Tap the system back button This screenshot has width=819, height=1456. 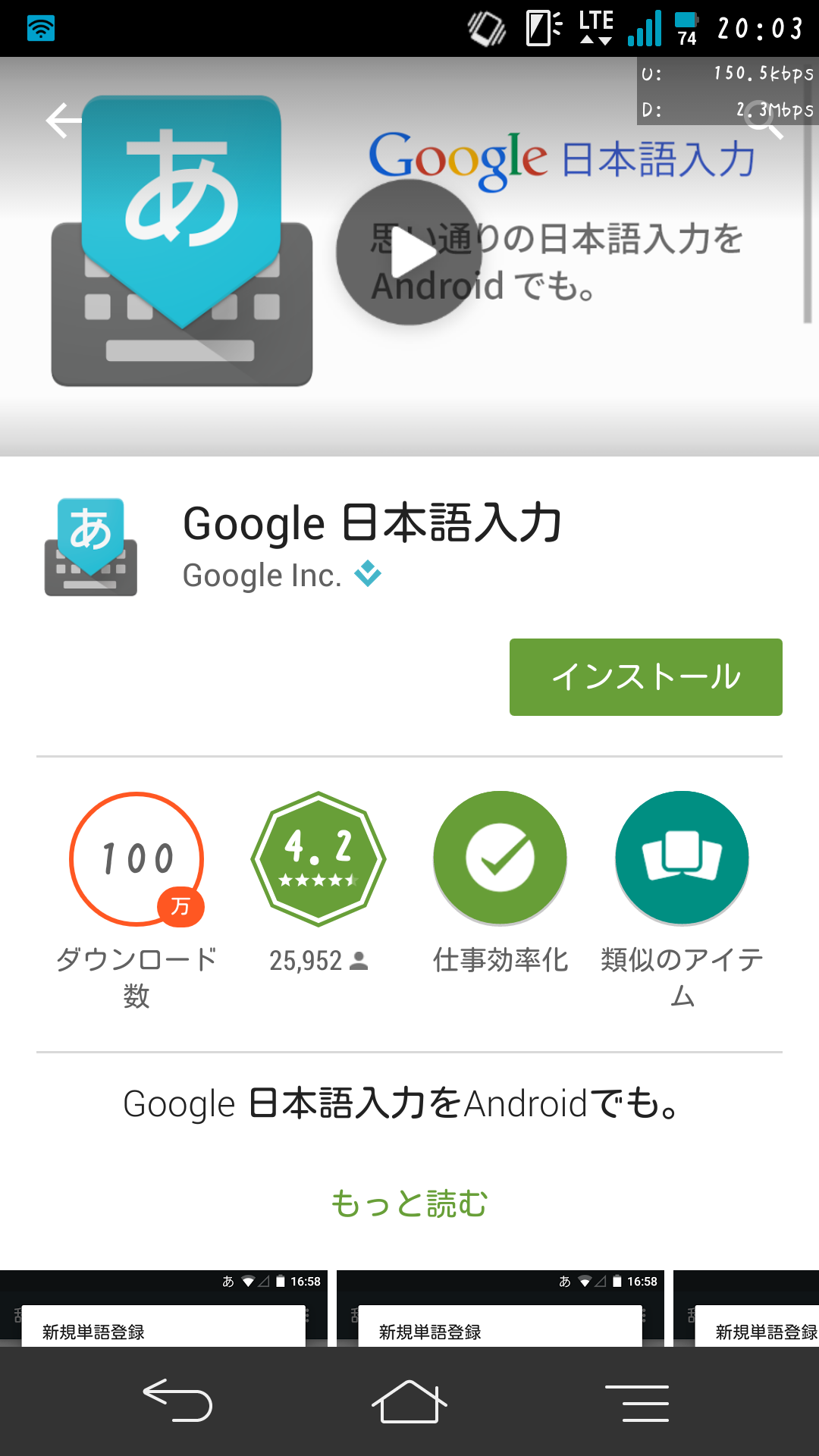click(177, 1401)
